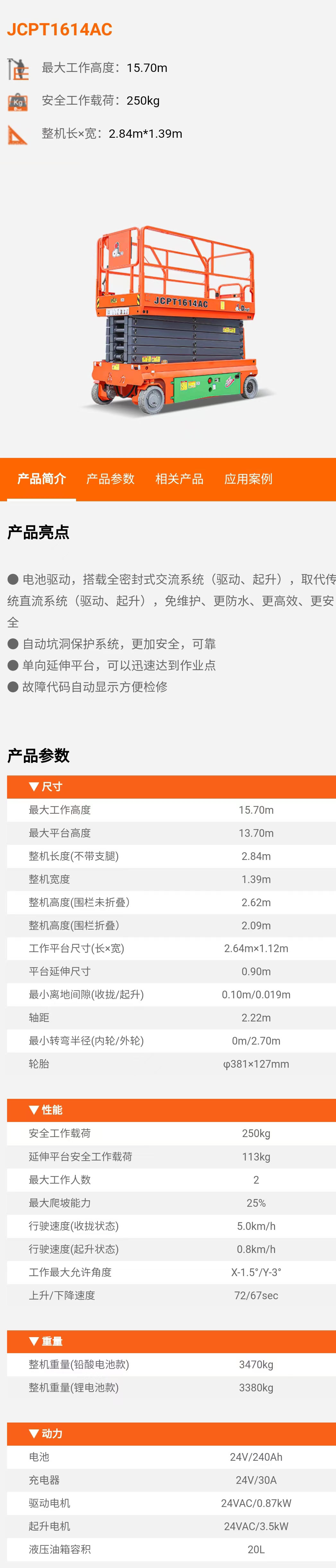Toggle the 性能 section header

point(46,1110)
